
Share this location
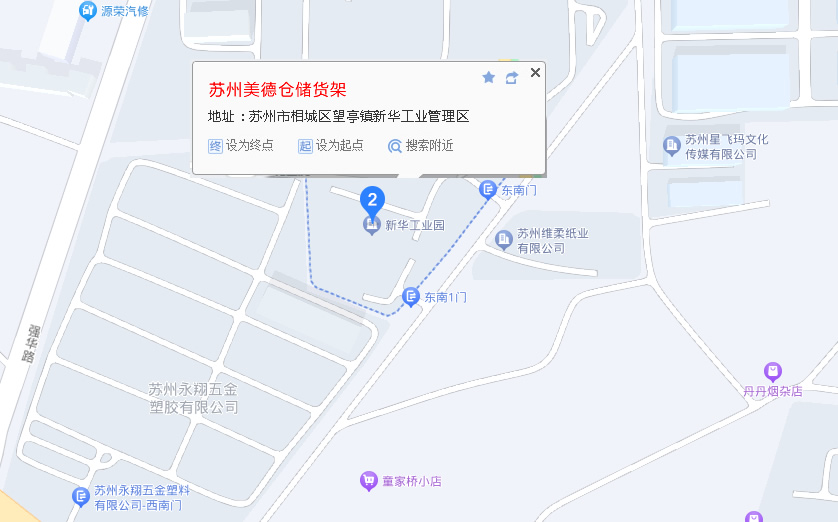512,78
